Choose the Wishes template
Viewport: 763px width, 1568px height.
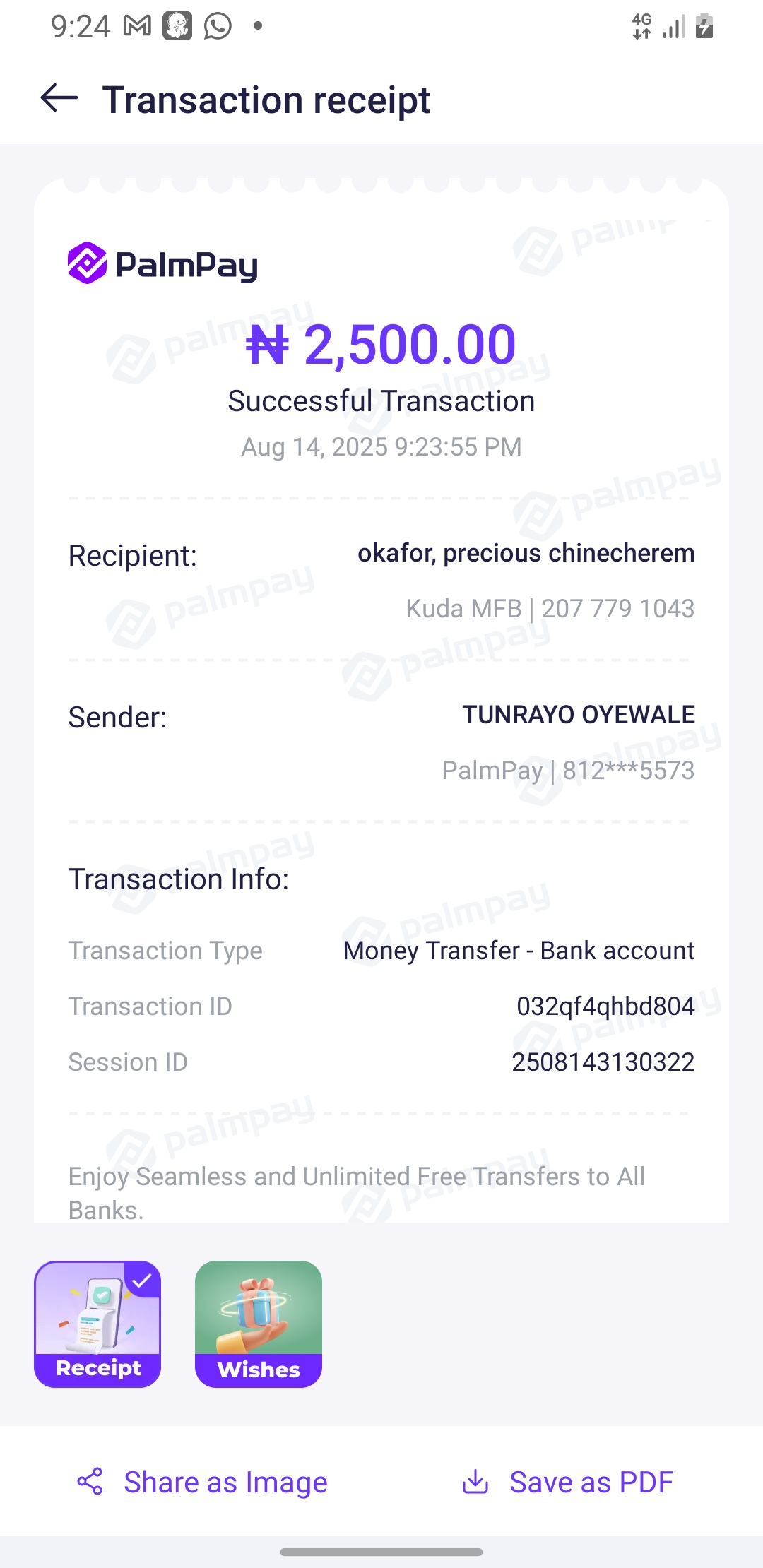pos(259,1324)
